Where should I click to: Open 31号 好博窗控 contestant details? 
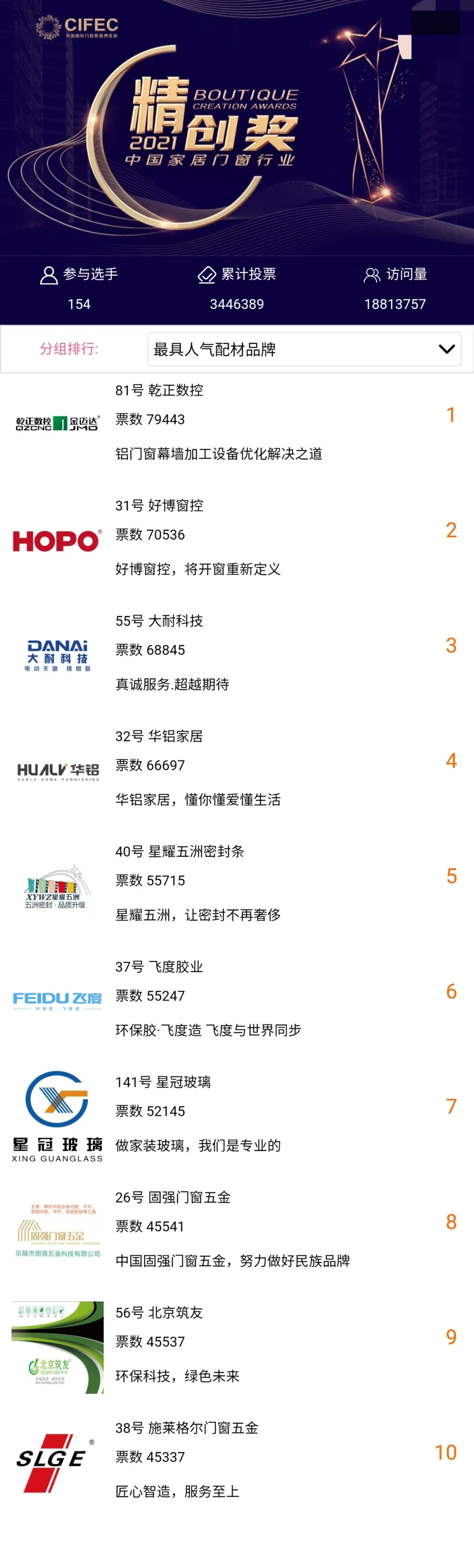coord(159,506)
